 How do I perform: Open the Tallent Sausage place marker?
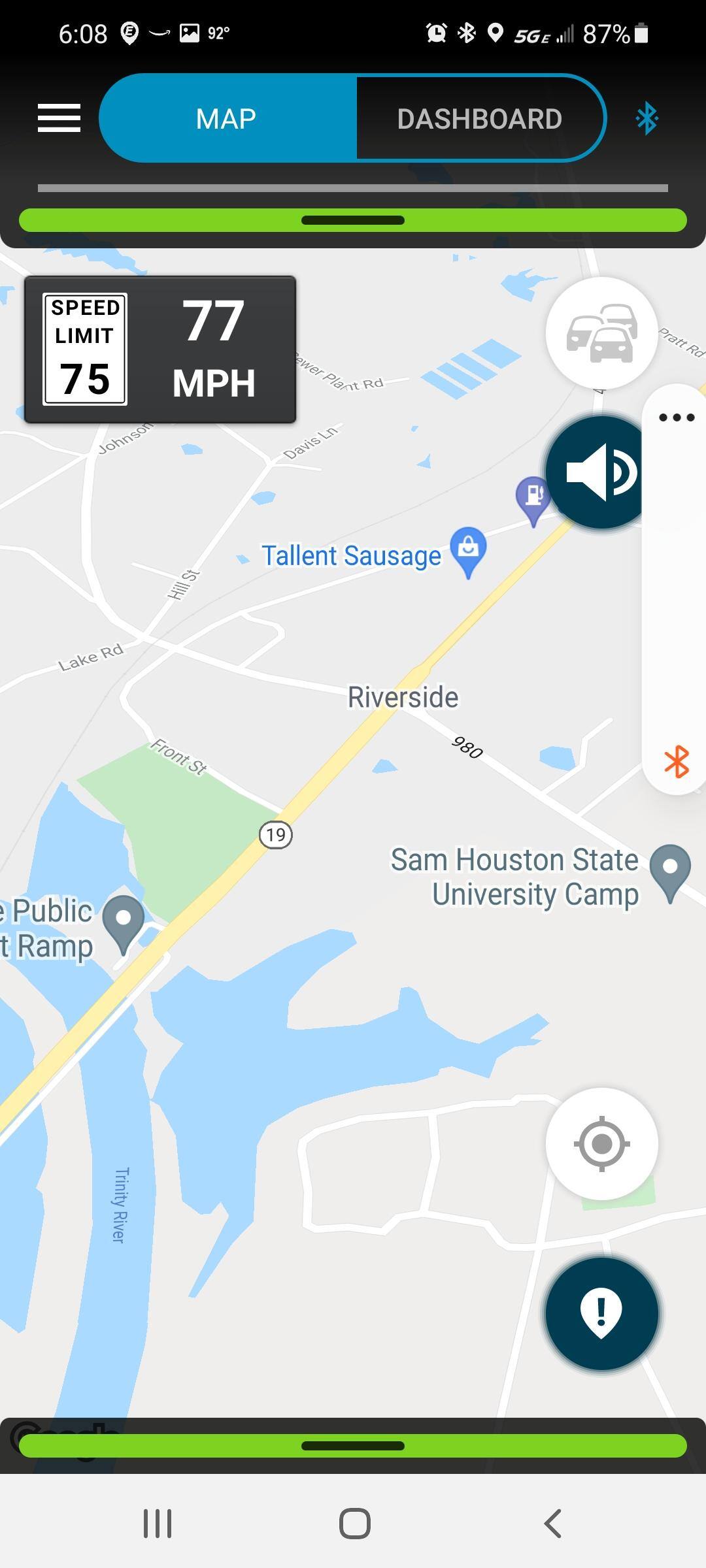click(x=468, y=550)
